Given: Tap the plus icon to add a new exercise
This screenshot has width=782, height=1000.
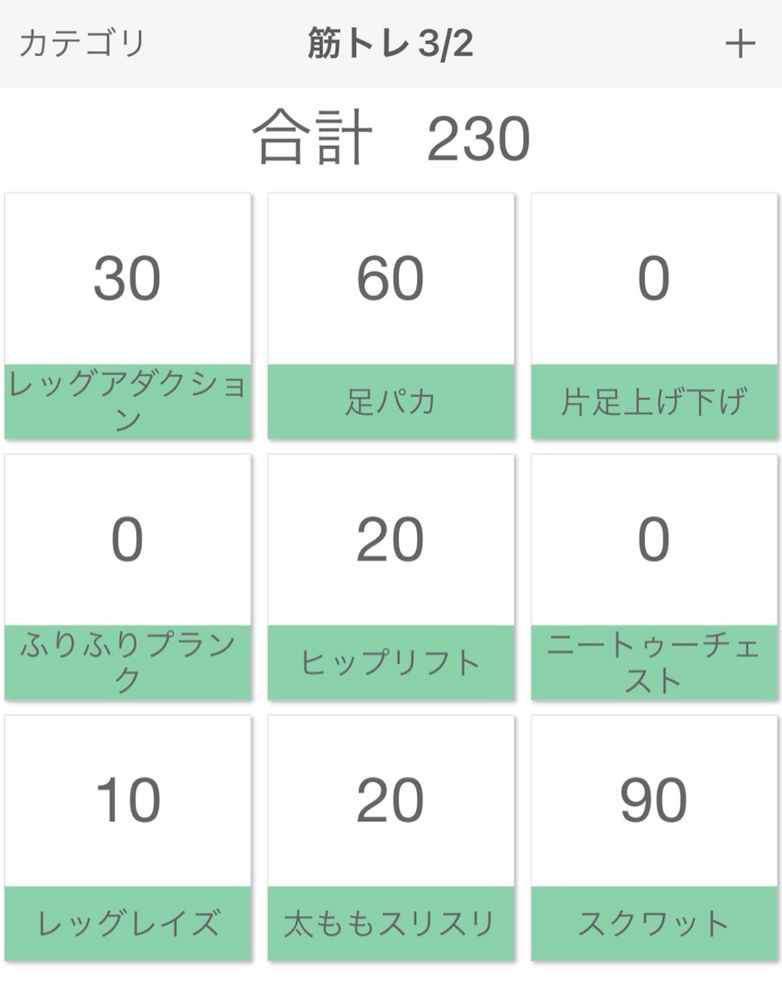Looking at the screenshot, I should (x=740, y=43).
